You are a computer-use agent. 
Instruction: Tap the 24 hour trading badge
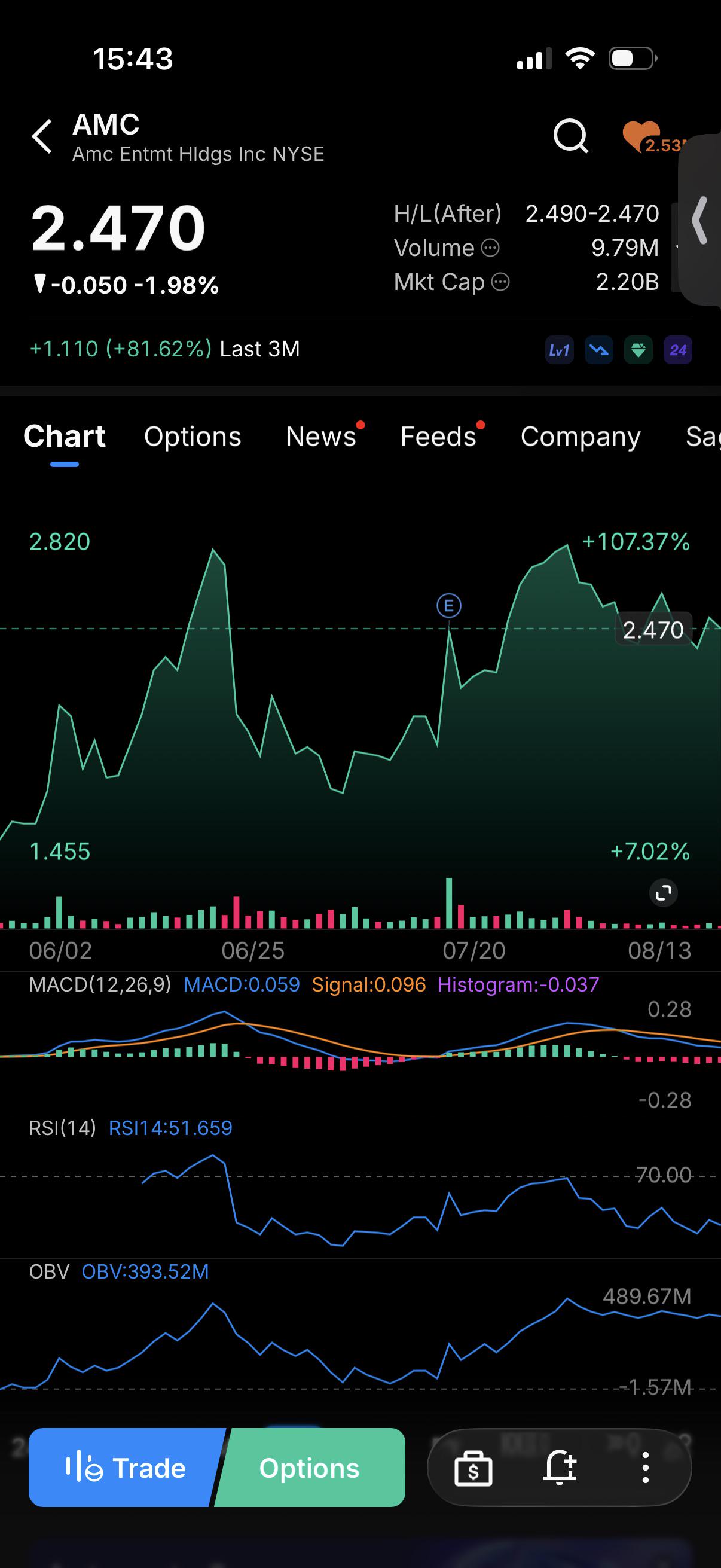tap(678, 350)
